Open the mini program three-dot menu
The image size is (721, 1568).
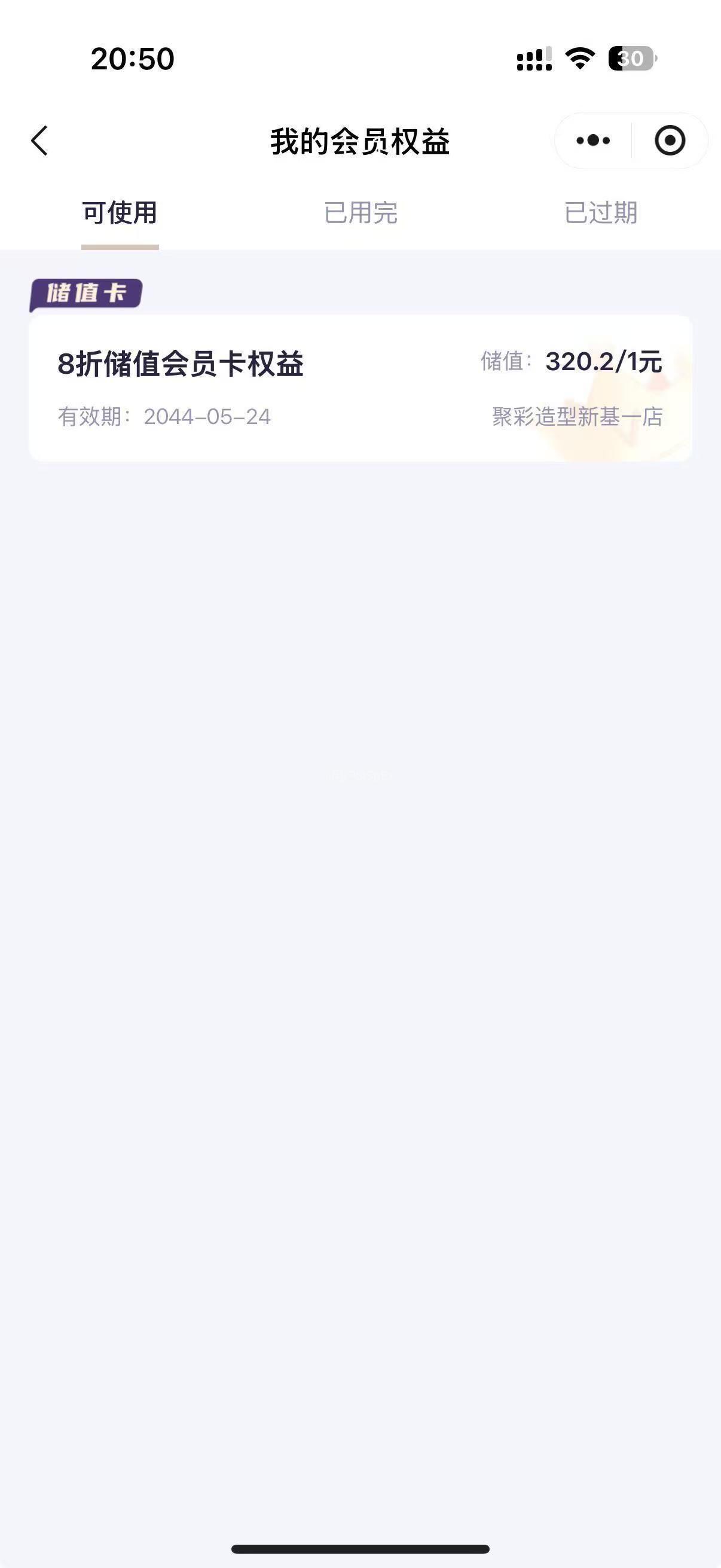(593, 141)
